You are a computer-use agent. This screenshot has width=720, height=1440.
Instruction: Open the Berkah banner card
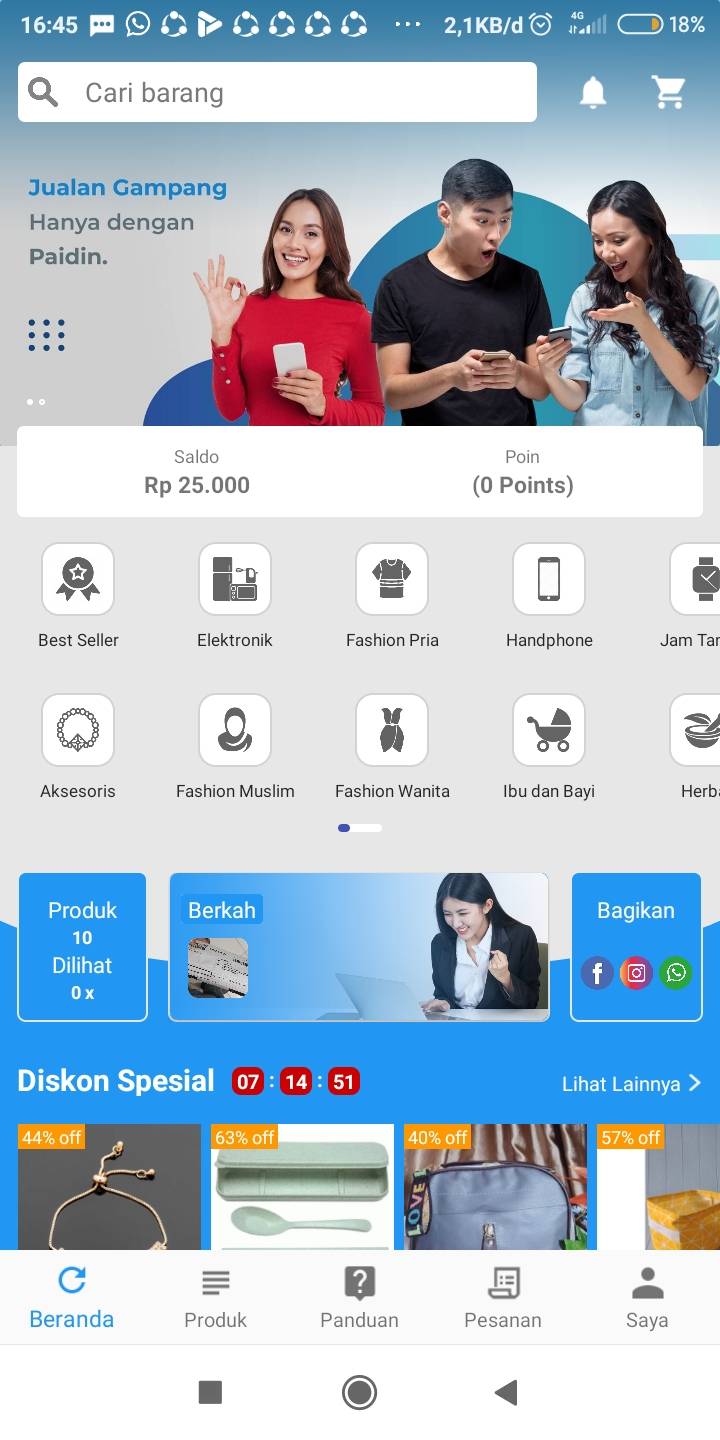click(x=359, y=947)
